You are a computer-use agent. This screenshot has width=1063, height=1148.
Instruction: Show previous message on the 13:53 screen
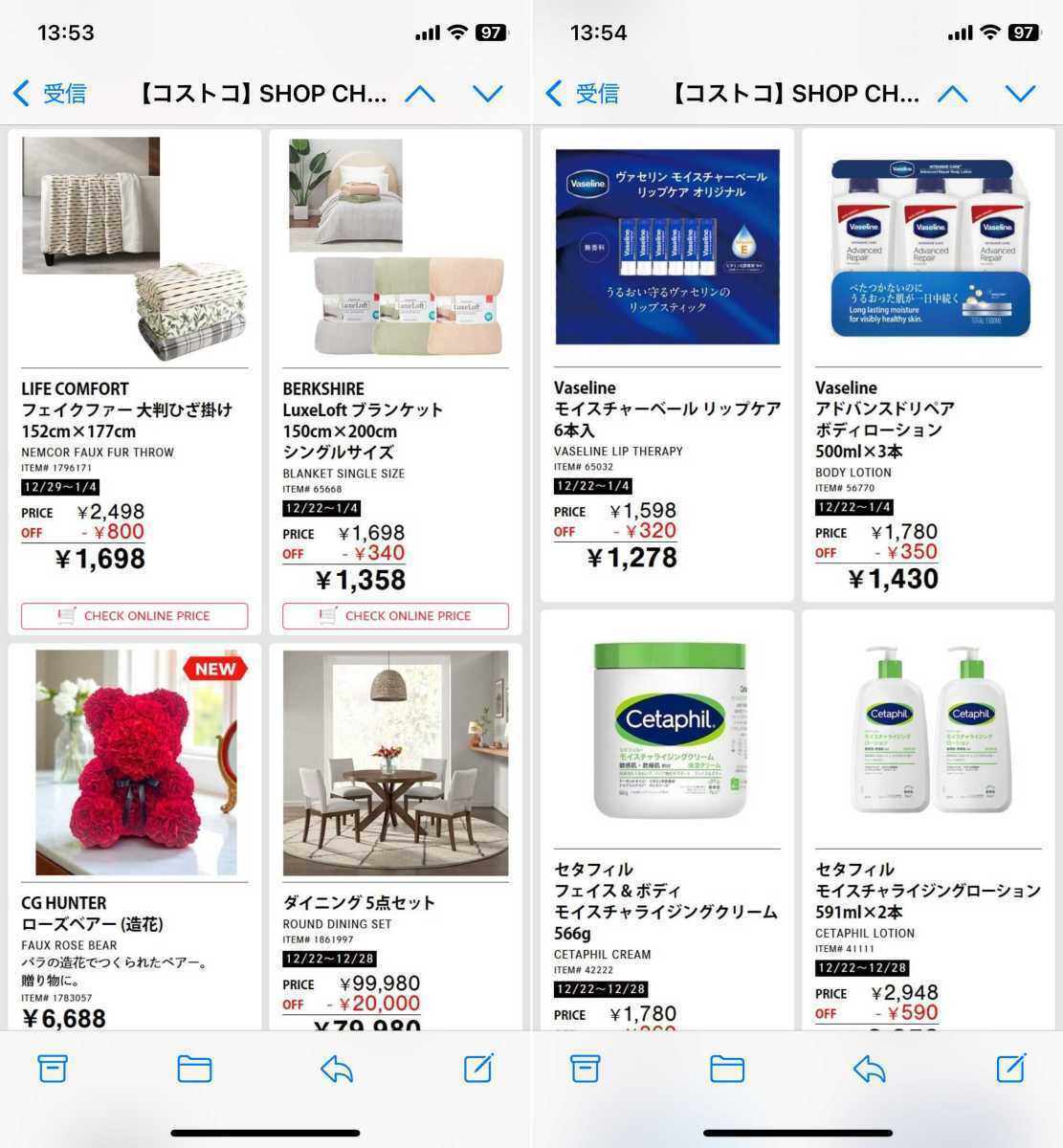pyautogui.click(x=420, y=93)
